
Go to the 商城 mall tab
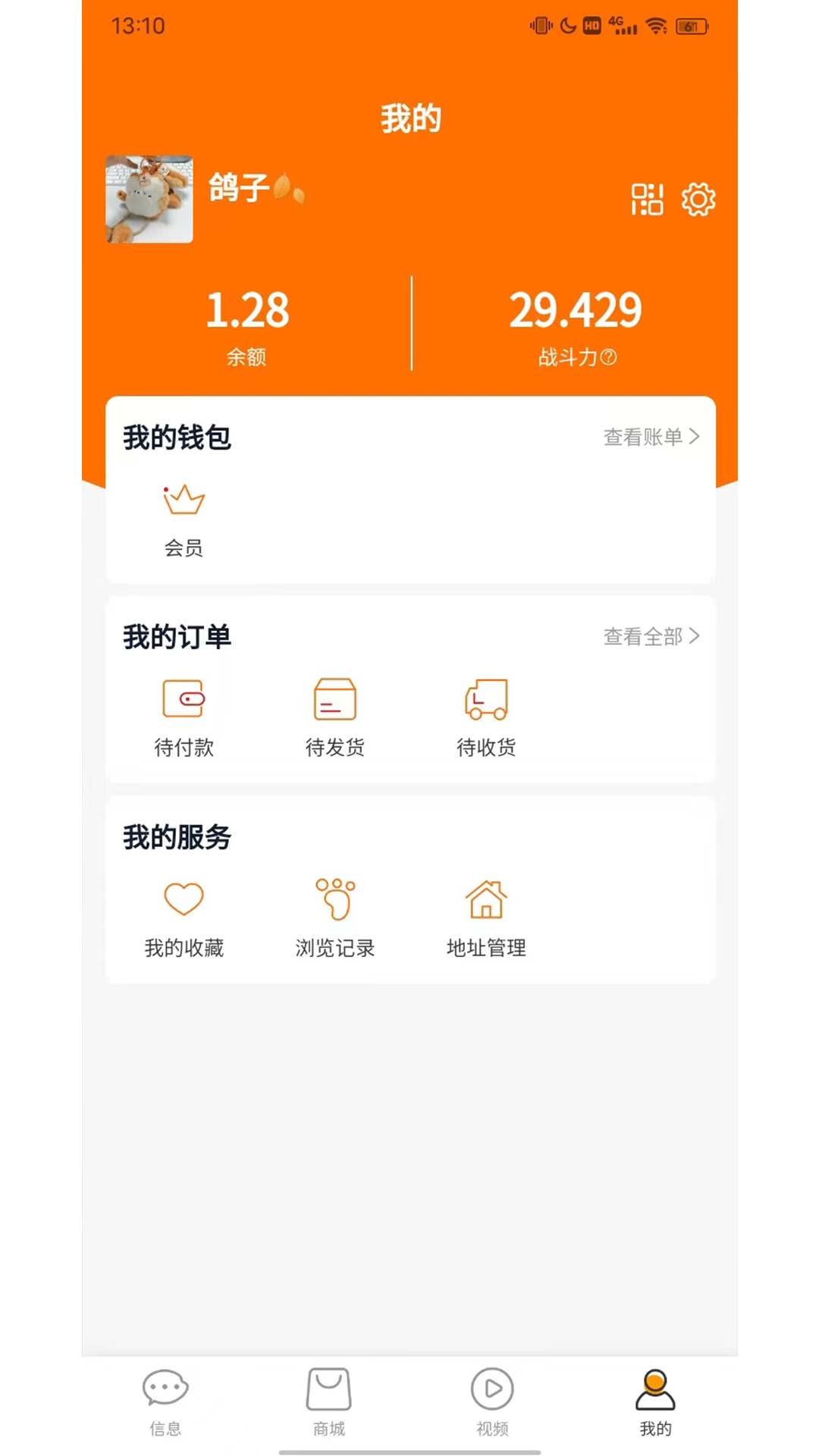(x=328, y=1401)
